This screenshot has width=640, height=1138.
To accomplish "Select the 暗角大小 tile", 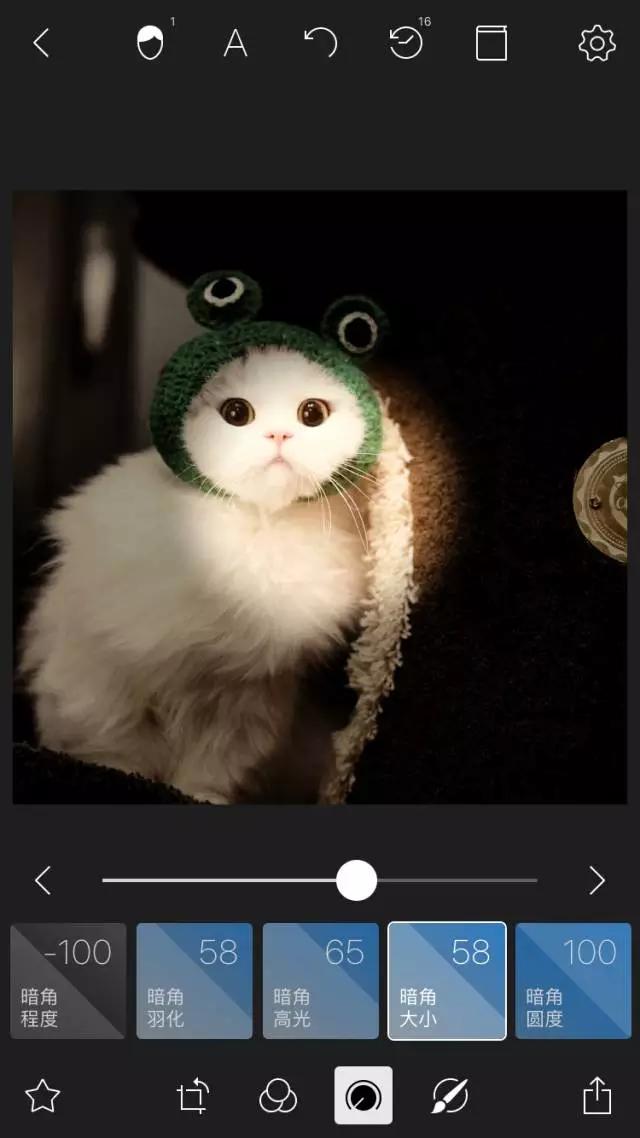I will tap(447, 981).
